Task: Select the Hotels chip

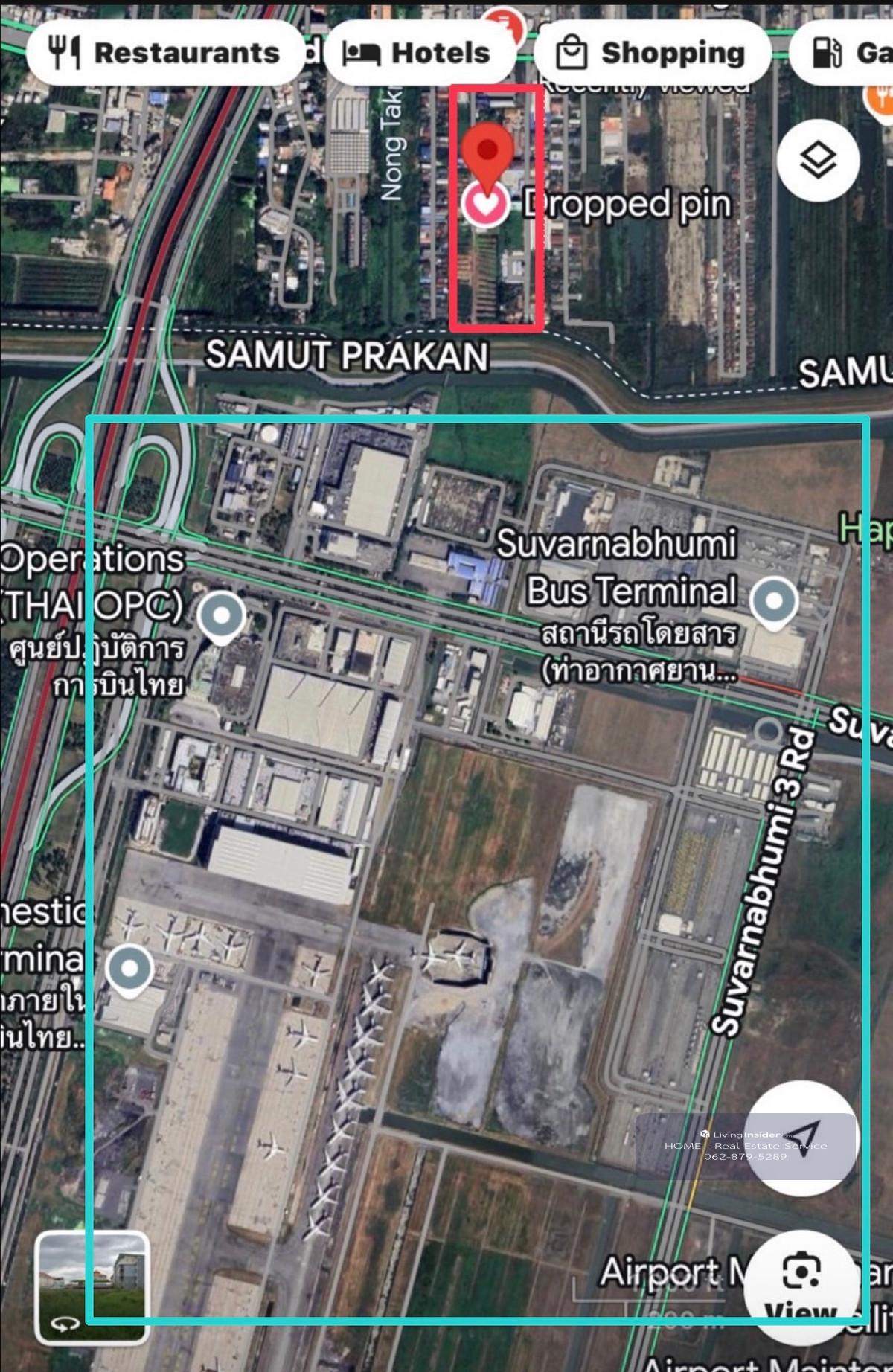Action: point(419,53)
